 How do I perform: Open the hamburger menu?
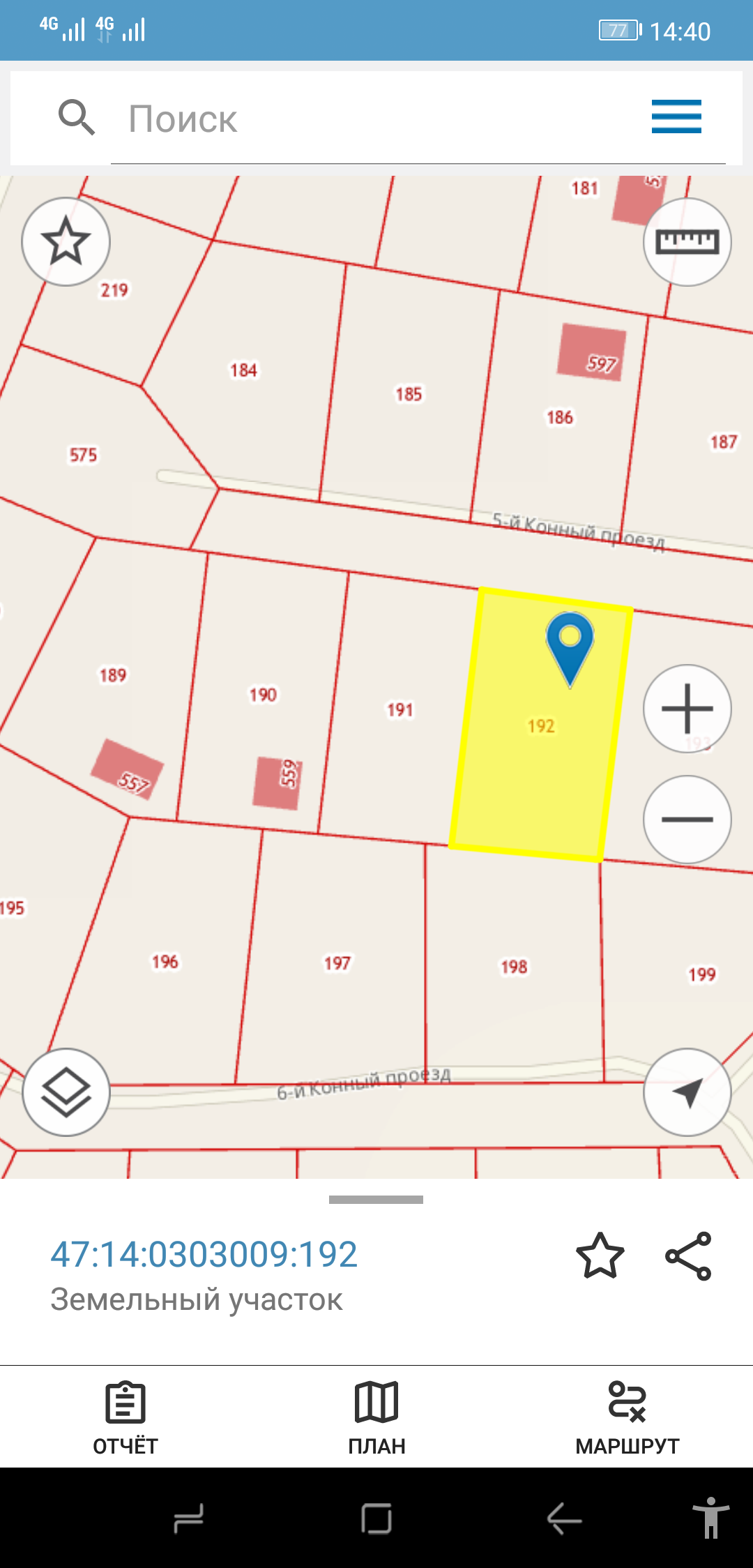pos(676,116)
